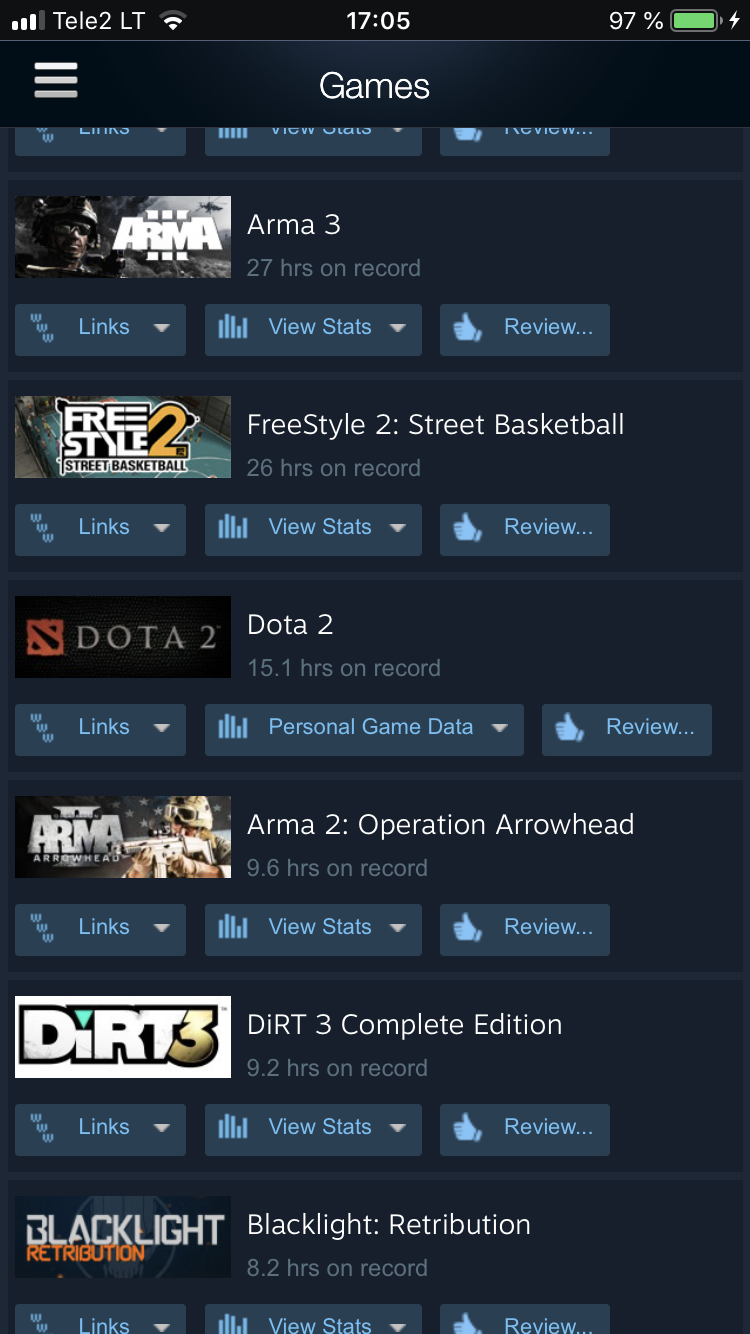Write a review for FreeStyle 2
Viewport: 750px width, 1334px height.
tap(525, 530)
